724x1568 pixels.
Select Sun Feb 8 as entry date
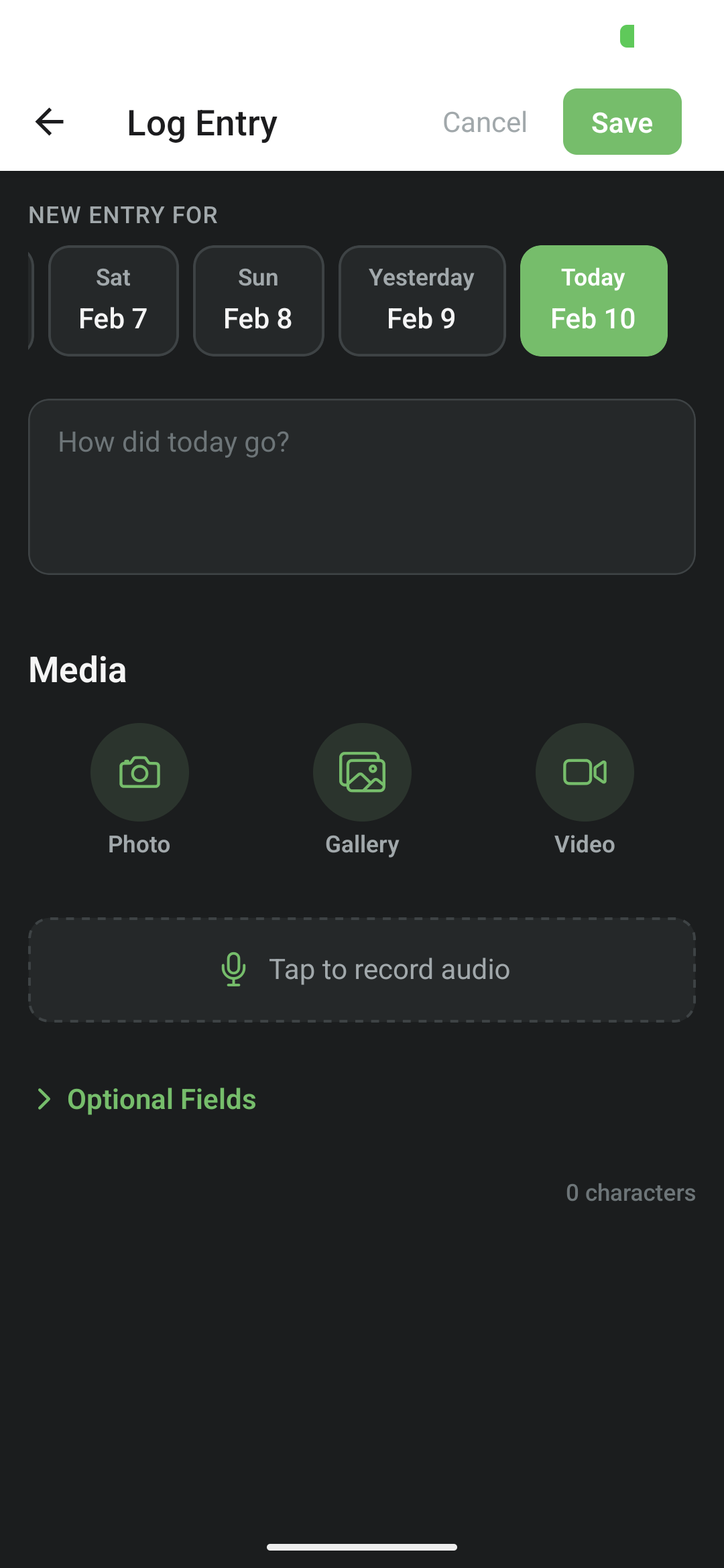(x=258, y=301)
